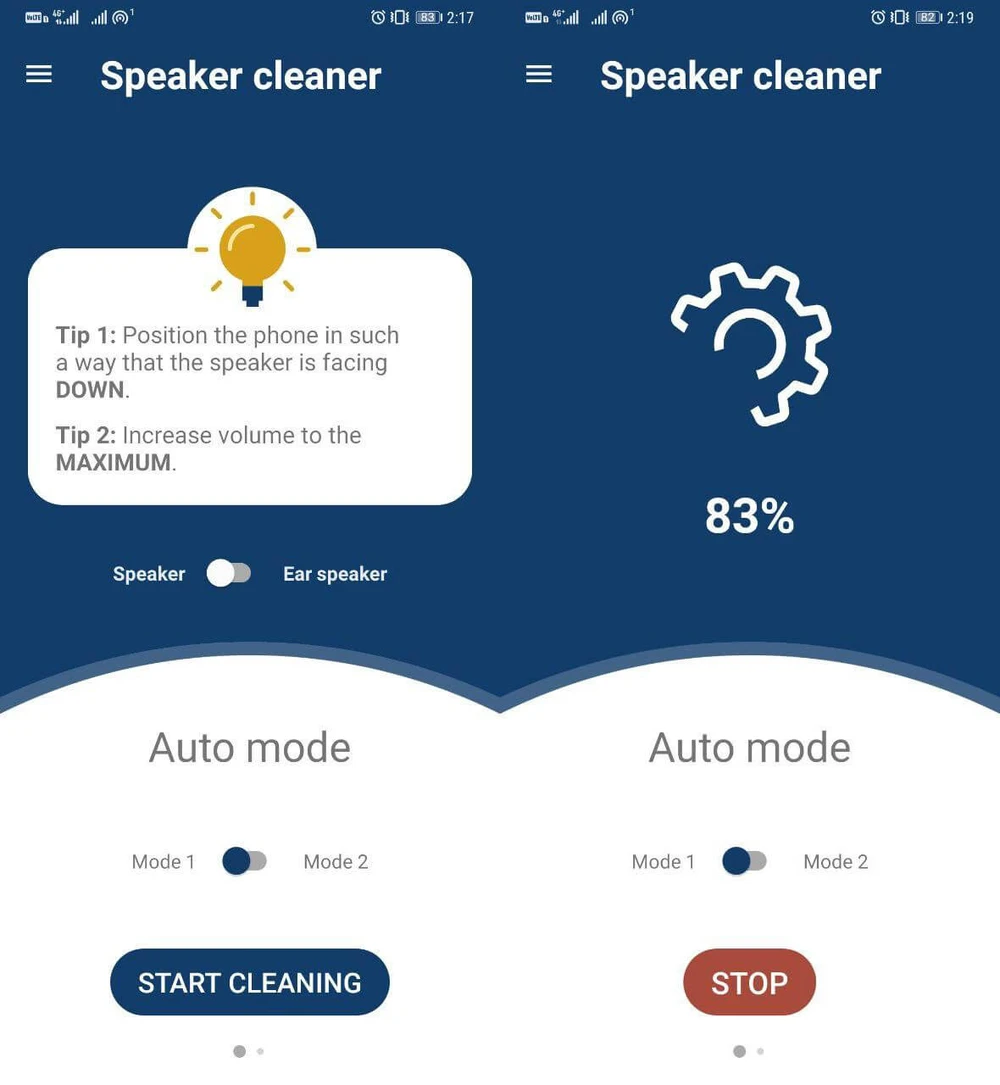Image resolution: width=1000 pixels, height=1085 pixels.
Task: Tap the Mode 2 label on the right
Action: point(836,861)
